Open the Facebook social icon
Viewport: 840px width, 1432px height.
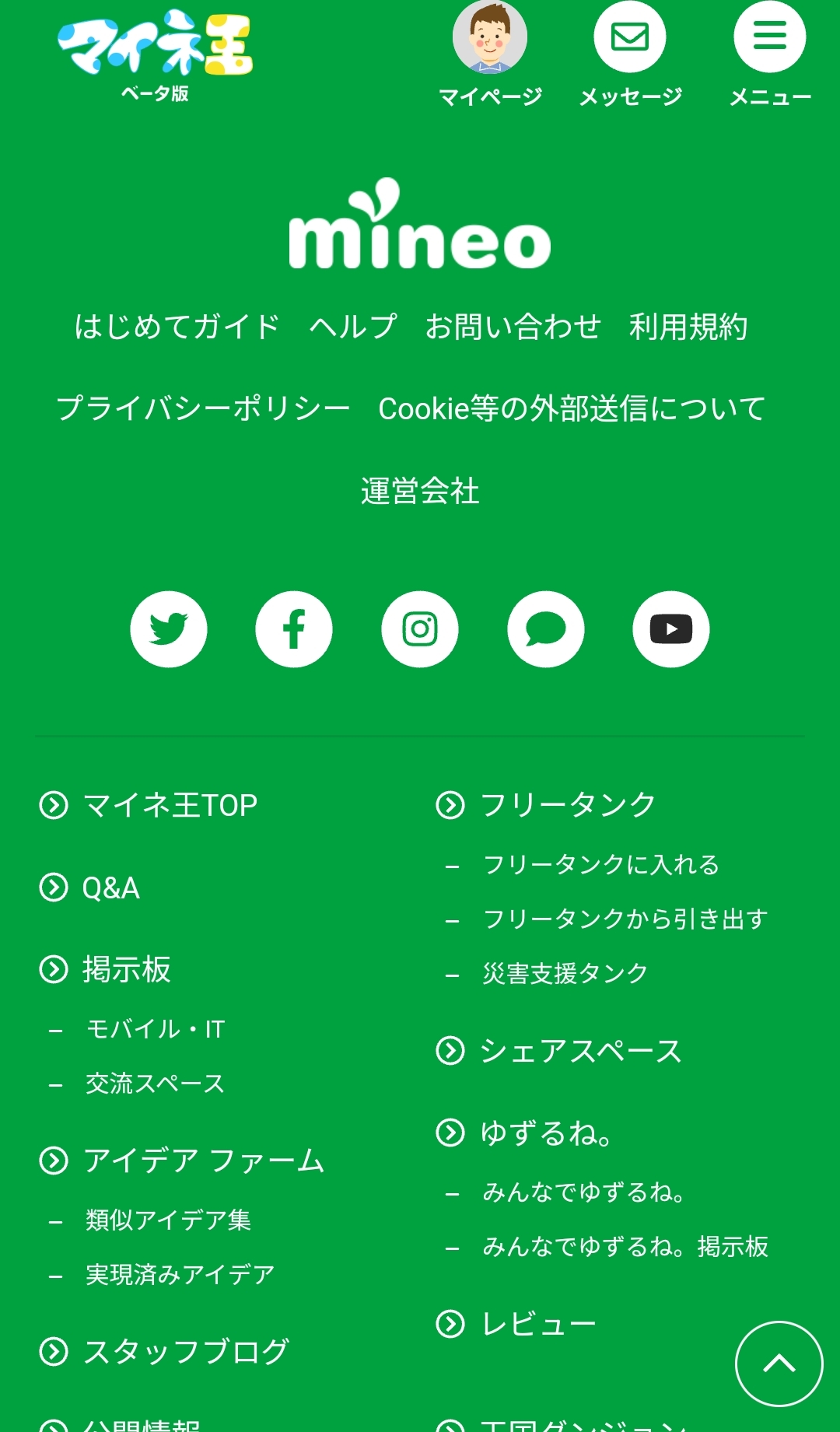click(294, 629)
